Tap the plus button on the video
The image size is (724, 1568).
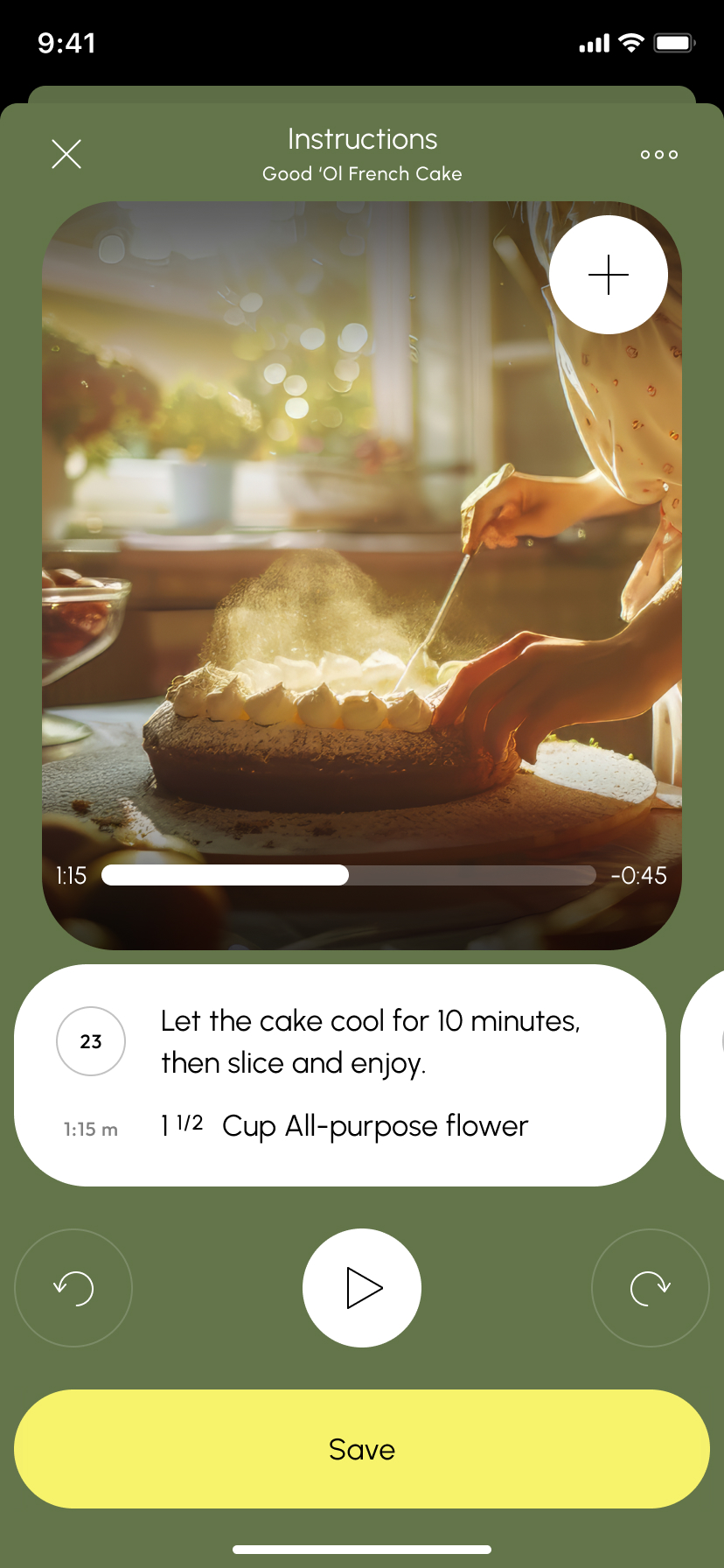(x=609, y=275)
